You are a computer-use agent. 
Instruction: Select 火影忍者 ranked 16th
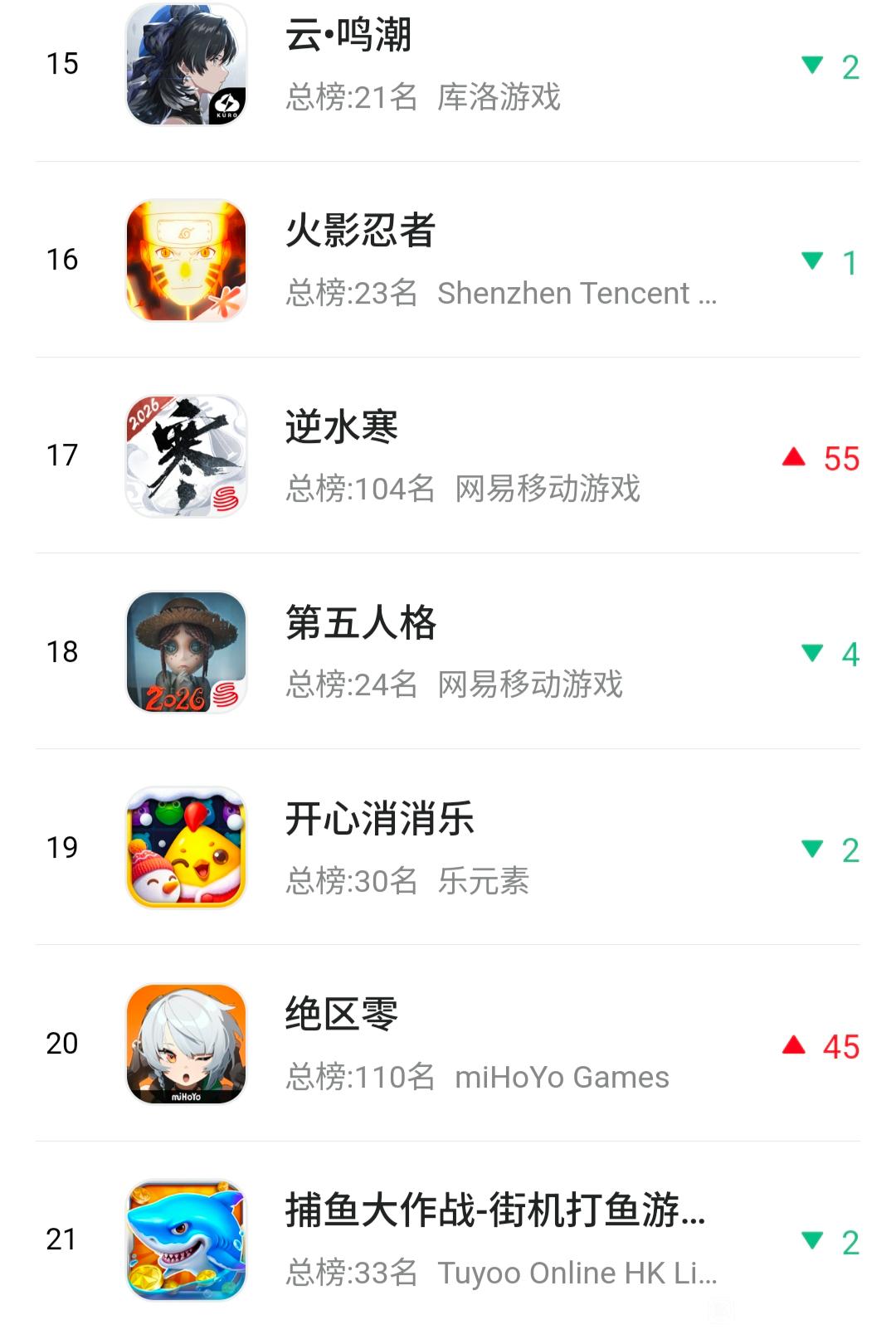pyautogui.click(x=360, y=231)
